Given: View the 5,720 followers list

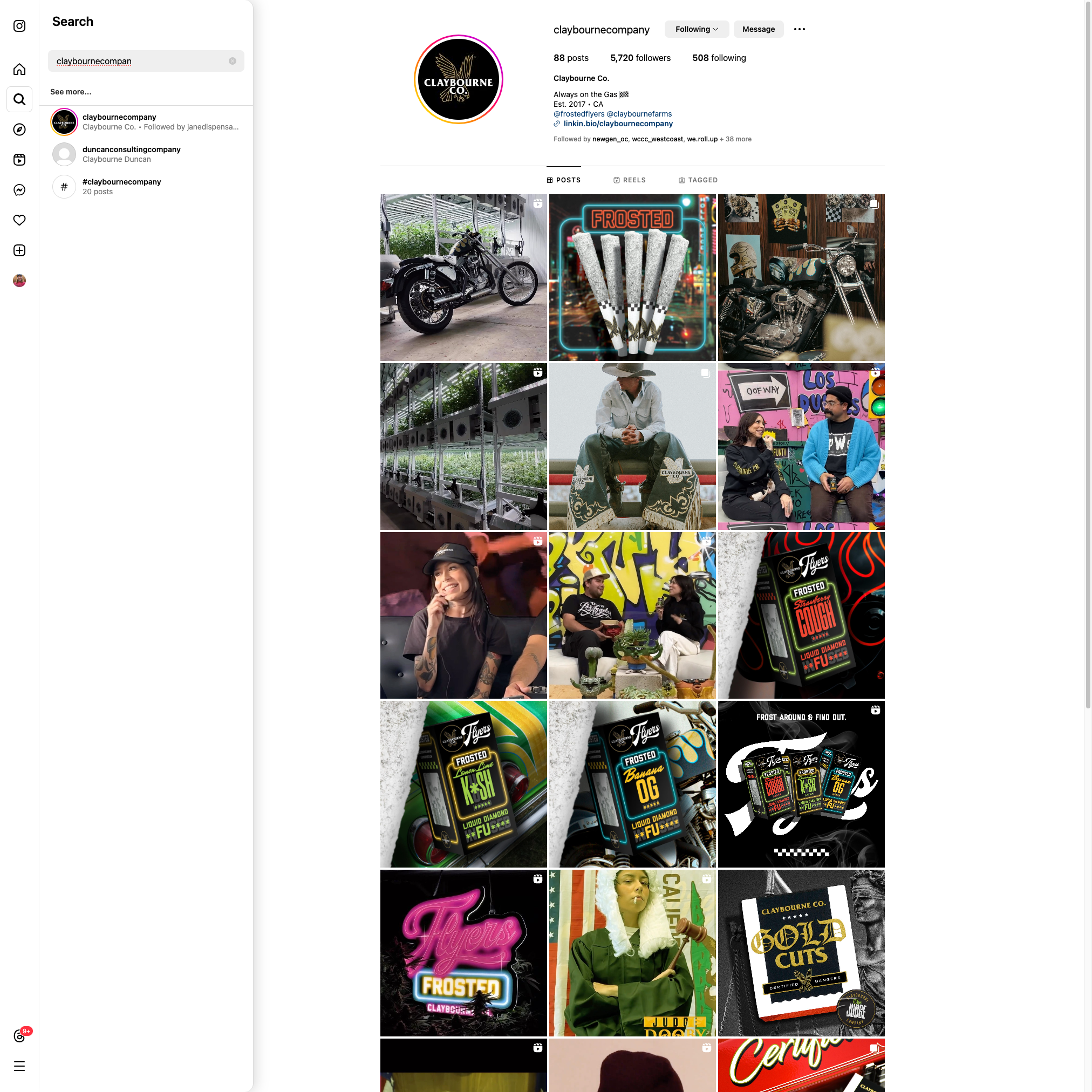Looking at the screenshot, I should 640,58.
